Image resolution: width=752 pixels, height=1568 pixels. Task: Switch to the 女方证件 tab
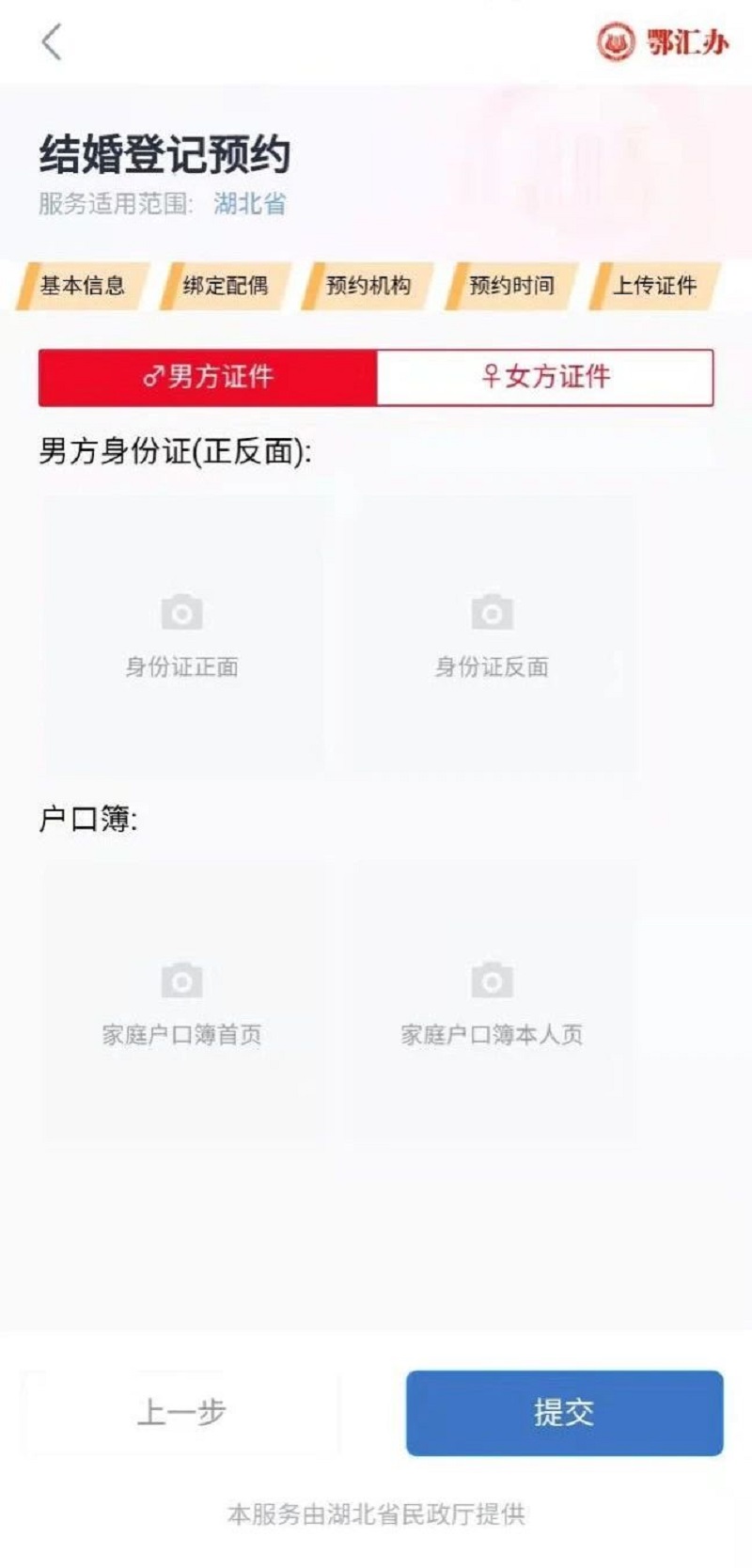(x=544, y=377)
